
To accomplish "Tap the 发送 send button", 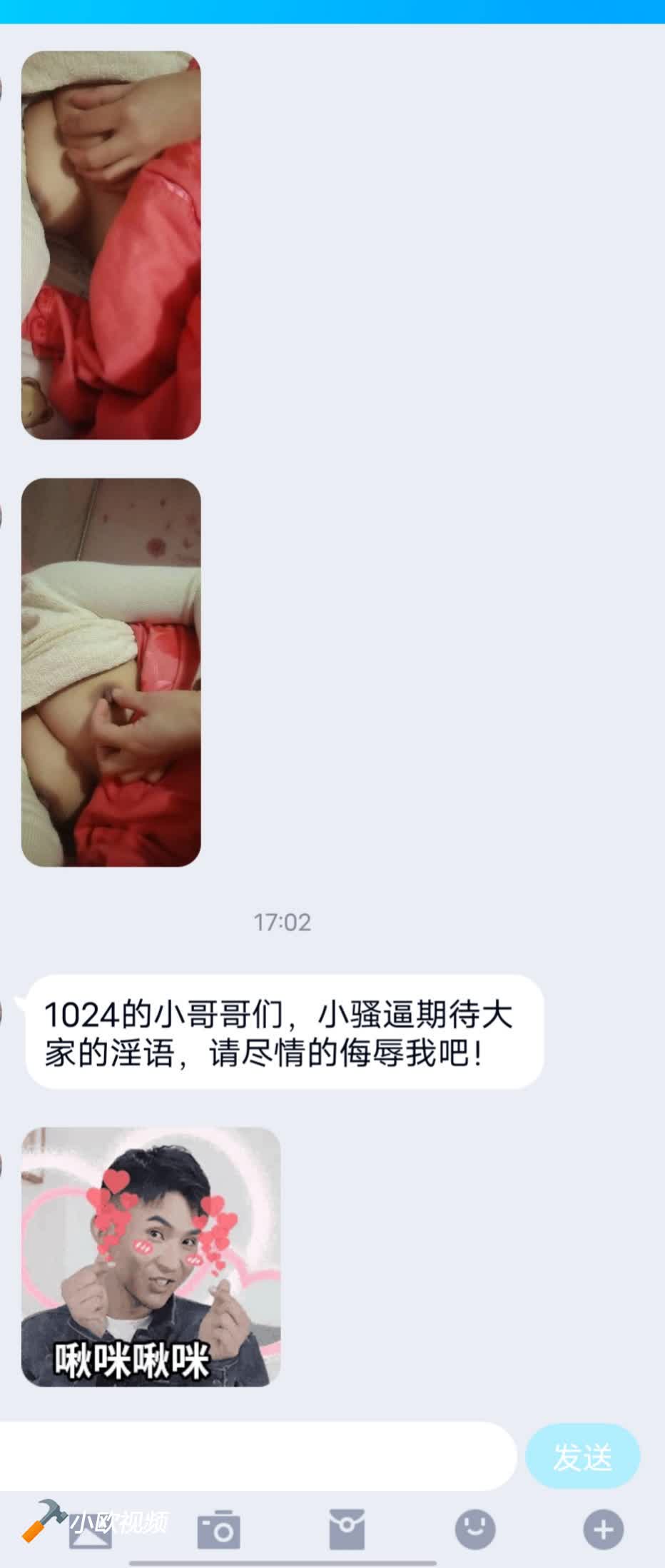I will 582,1456.
